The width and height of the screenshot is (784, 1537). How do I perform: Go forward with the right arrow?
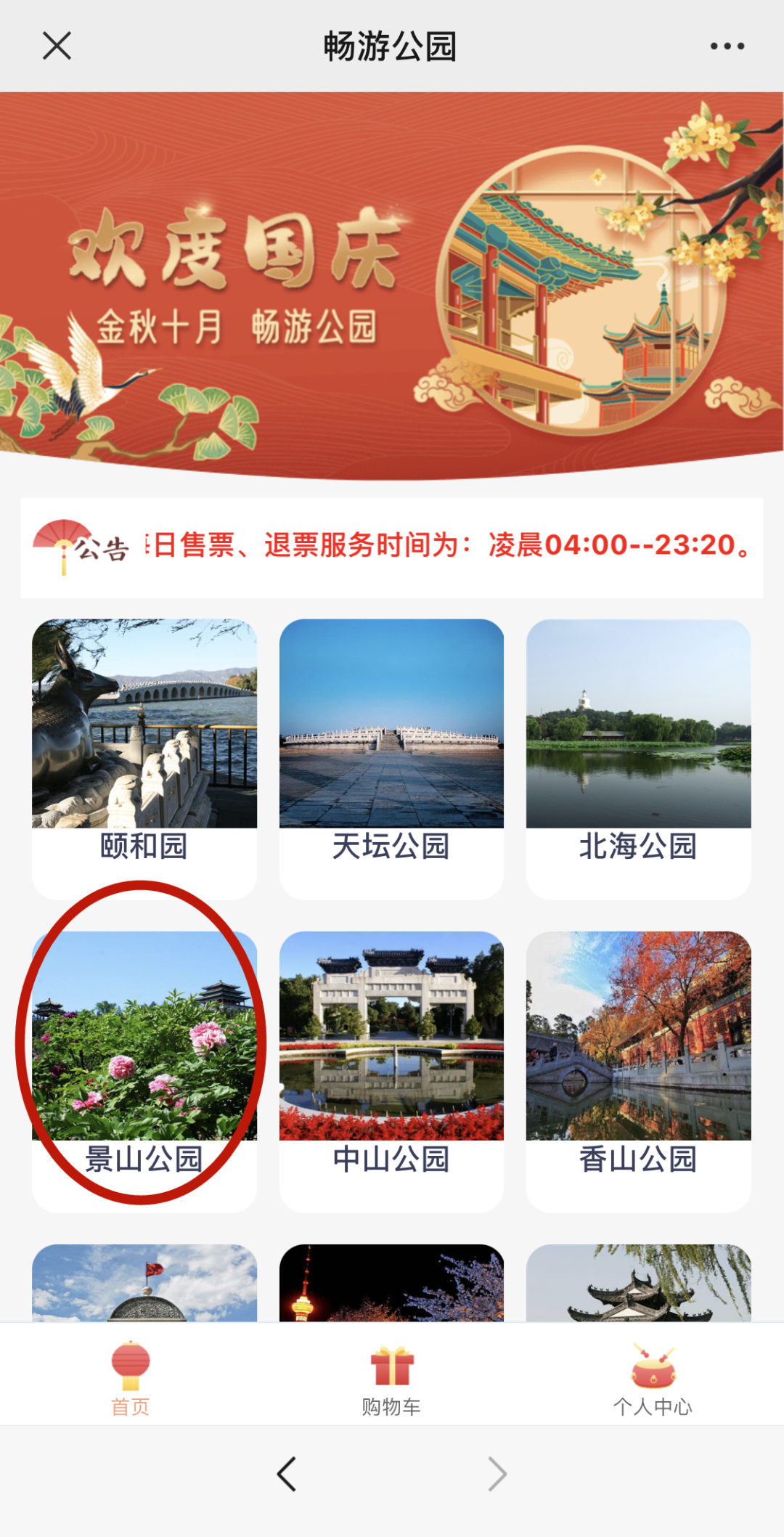[x=497, y=1474]
